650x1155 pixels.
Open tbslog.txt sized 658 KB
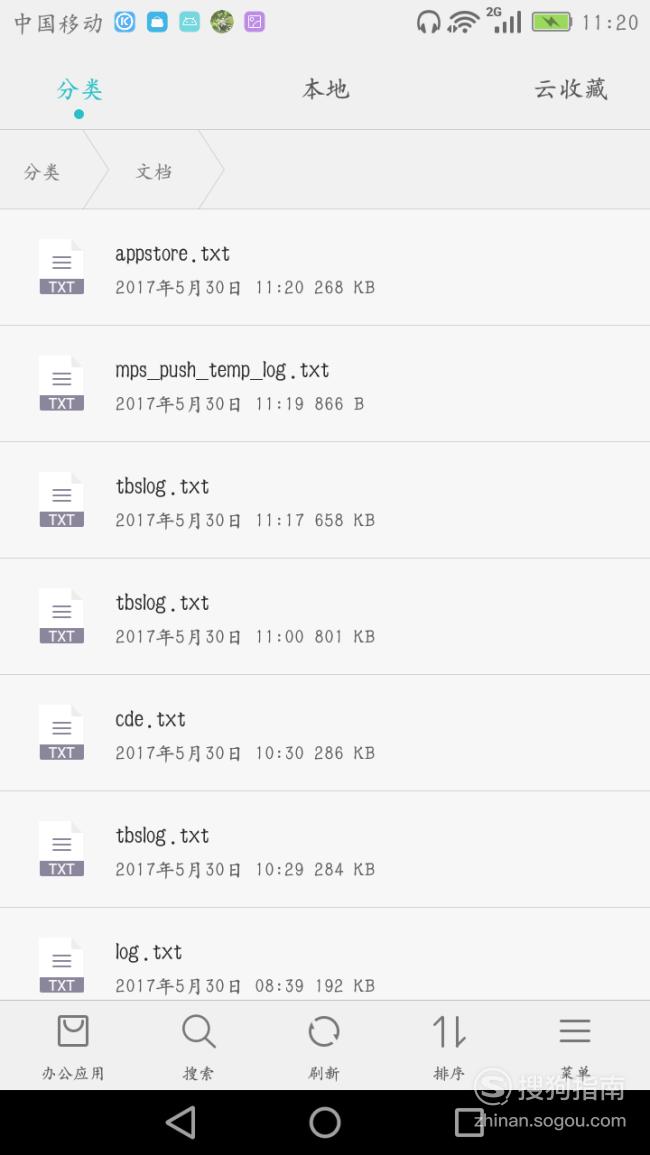click(x=325, y=500)
